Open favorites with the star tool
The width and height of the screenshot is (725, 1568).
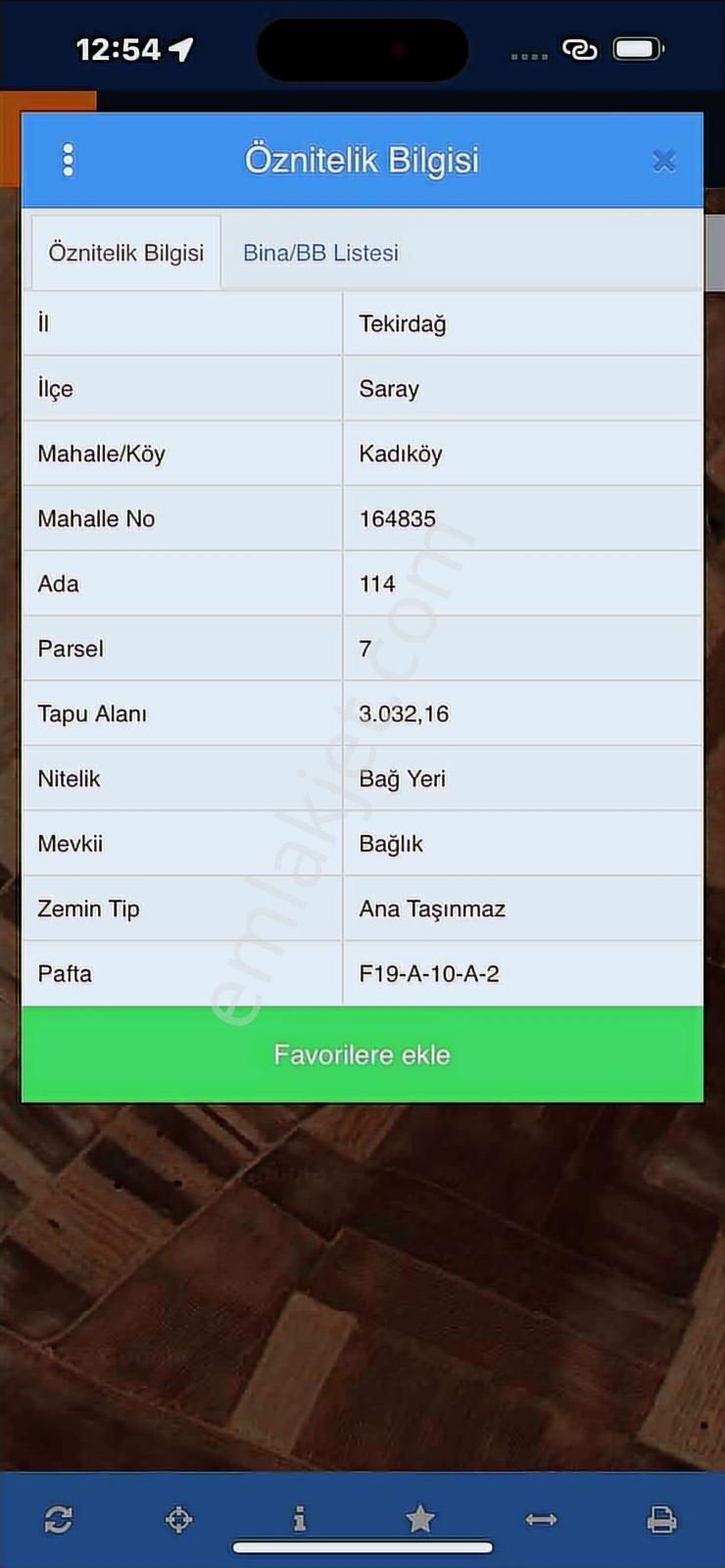coord(420,1518)
